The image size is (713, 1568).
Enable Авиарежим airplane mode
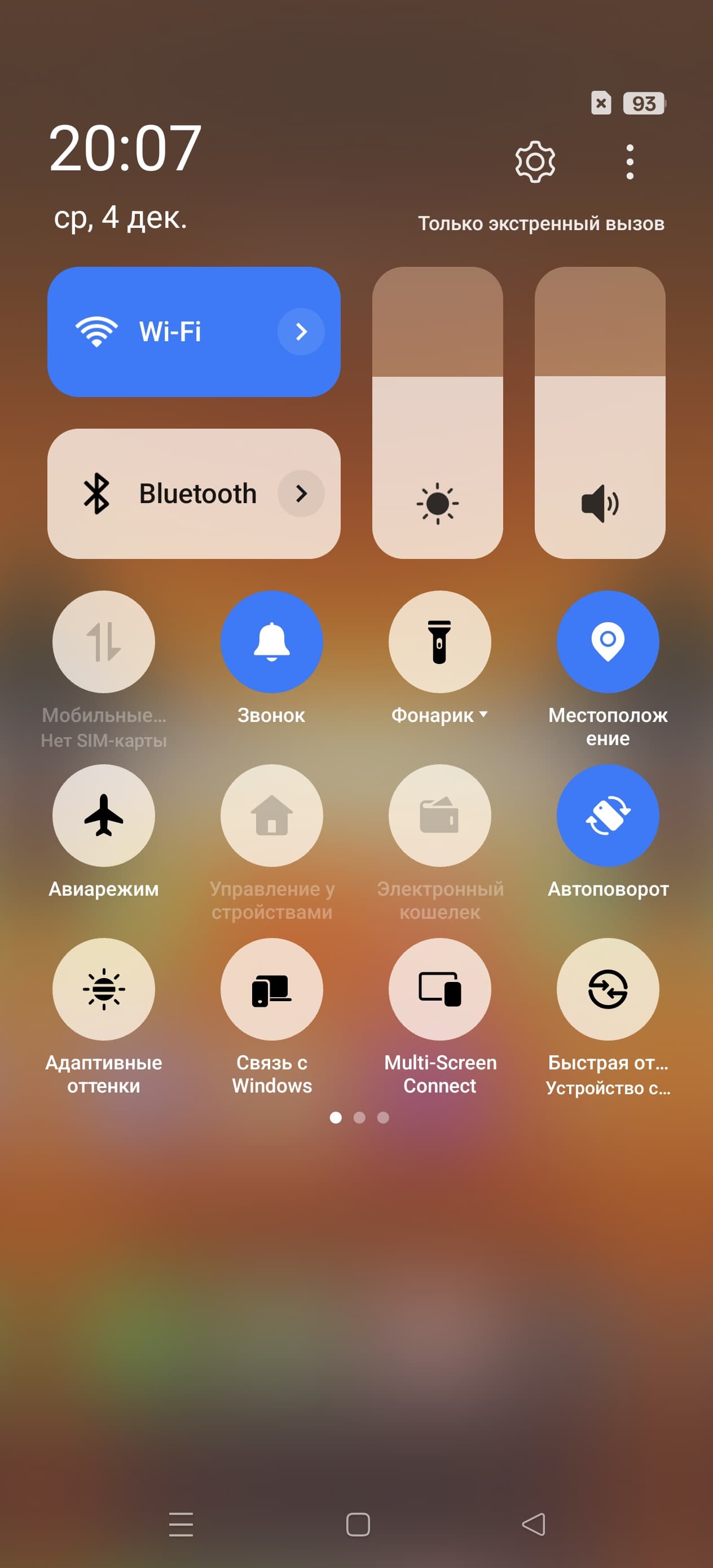(x=104, y=815)
